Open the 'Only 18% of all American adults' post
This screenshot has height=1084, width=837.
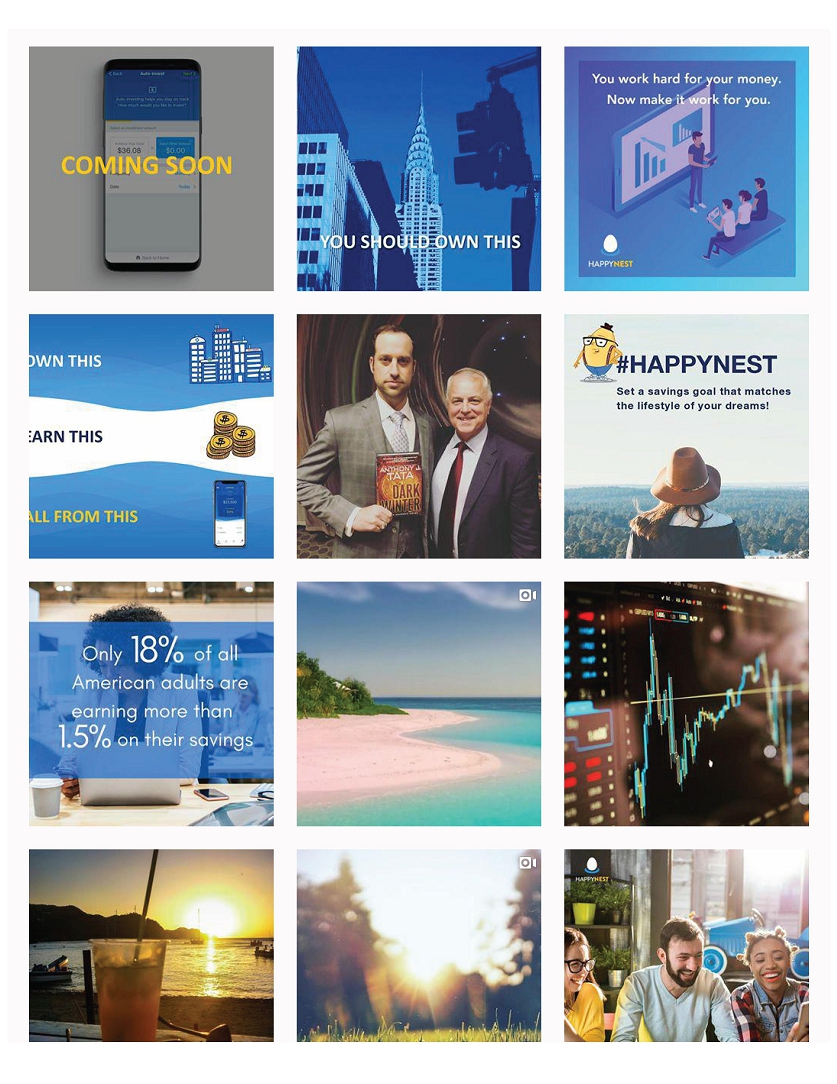point(151,703)
